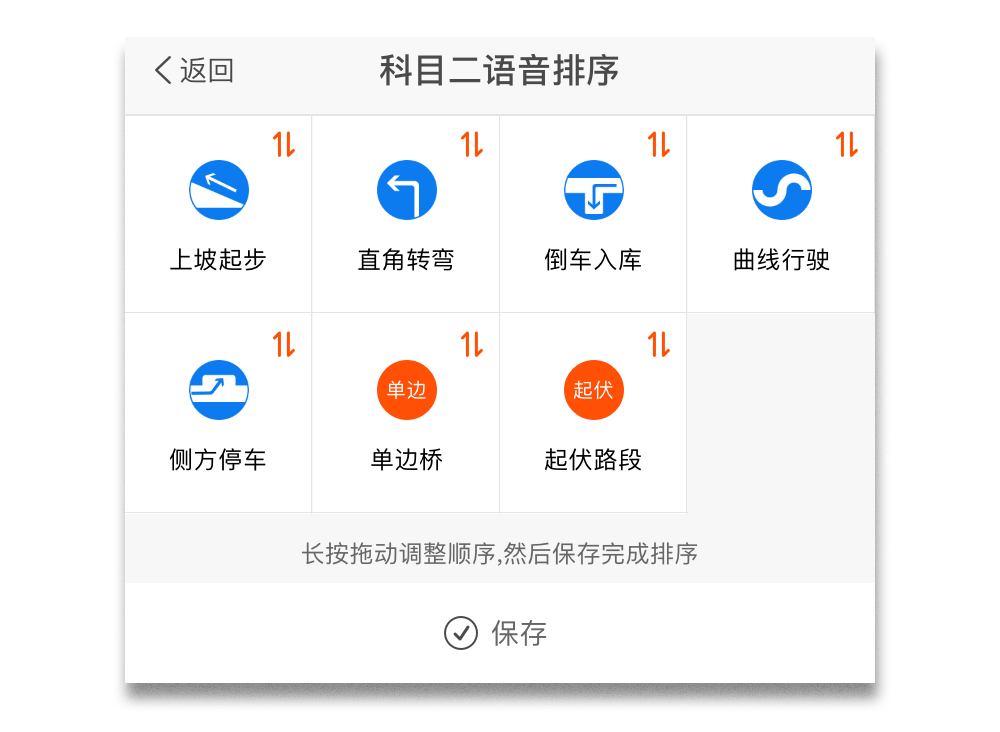Go back using the 返回 button
1000x732 pixels.
point(194,71)
